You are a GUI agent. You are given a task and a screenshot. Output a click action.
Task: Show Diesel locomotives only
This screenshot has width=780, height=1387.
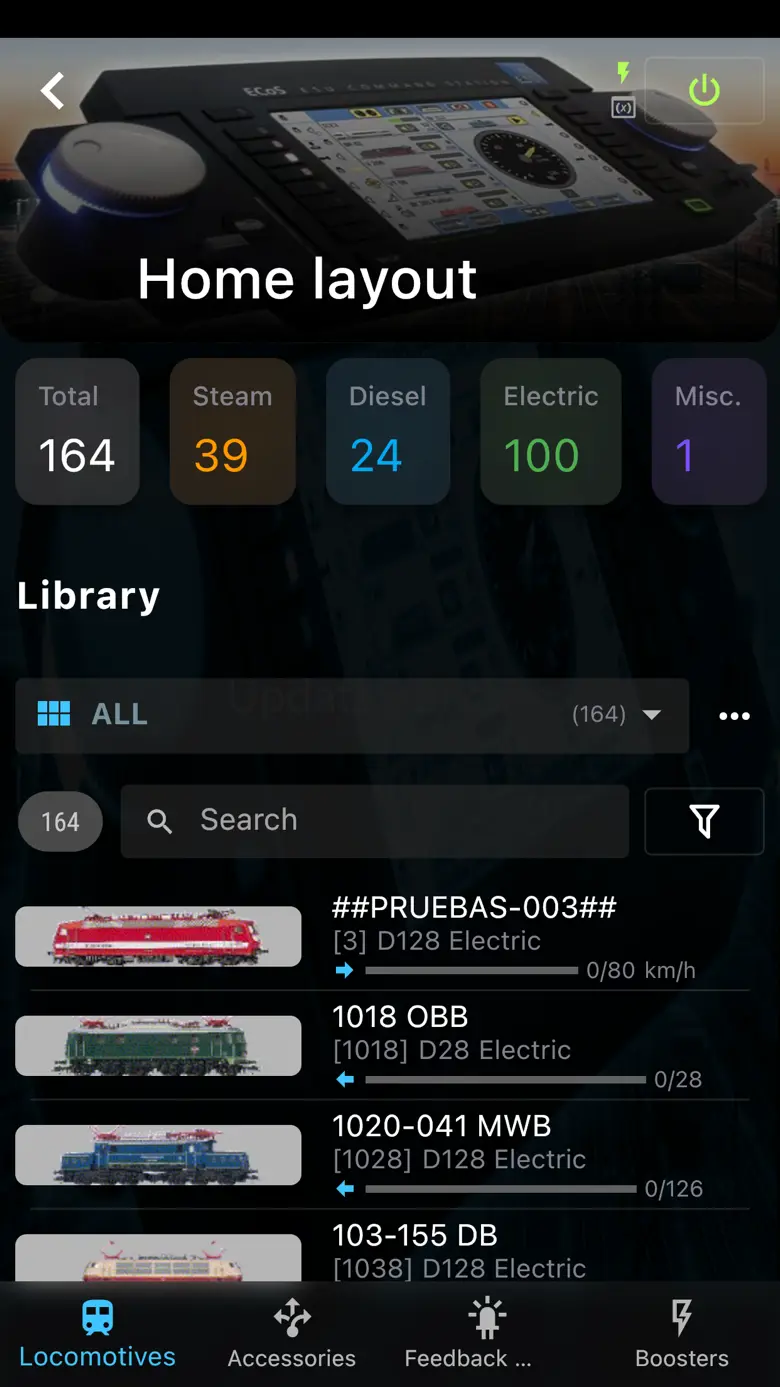387,431
